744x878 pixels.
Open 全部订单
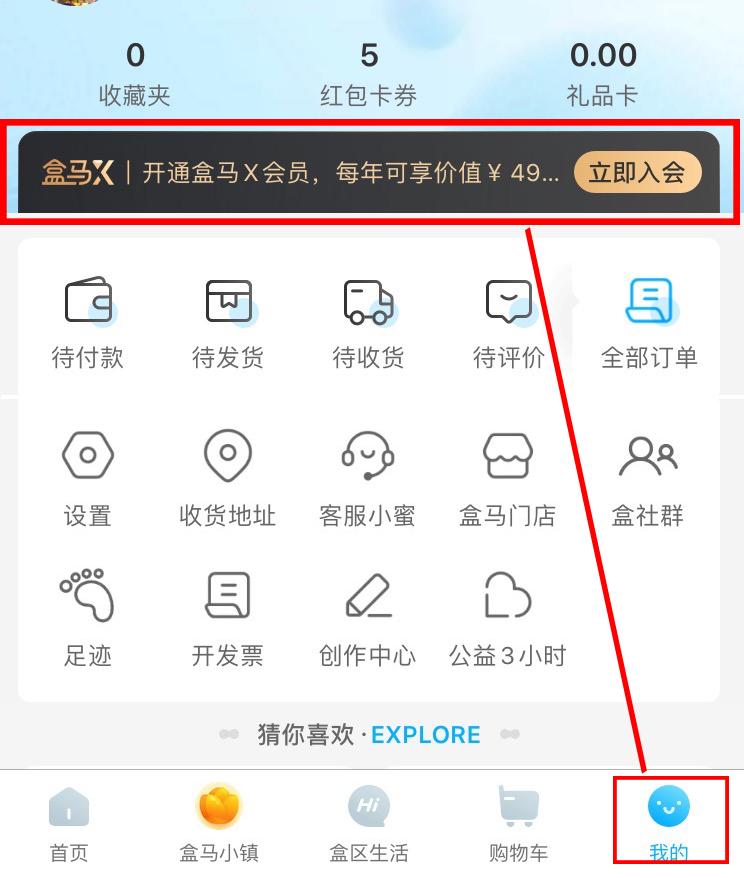pos(649,323)
